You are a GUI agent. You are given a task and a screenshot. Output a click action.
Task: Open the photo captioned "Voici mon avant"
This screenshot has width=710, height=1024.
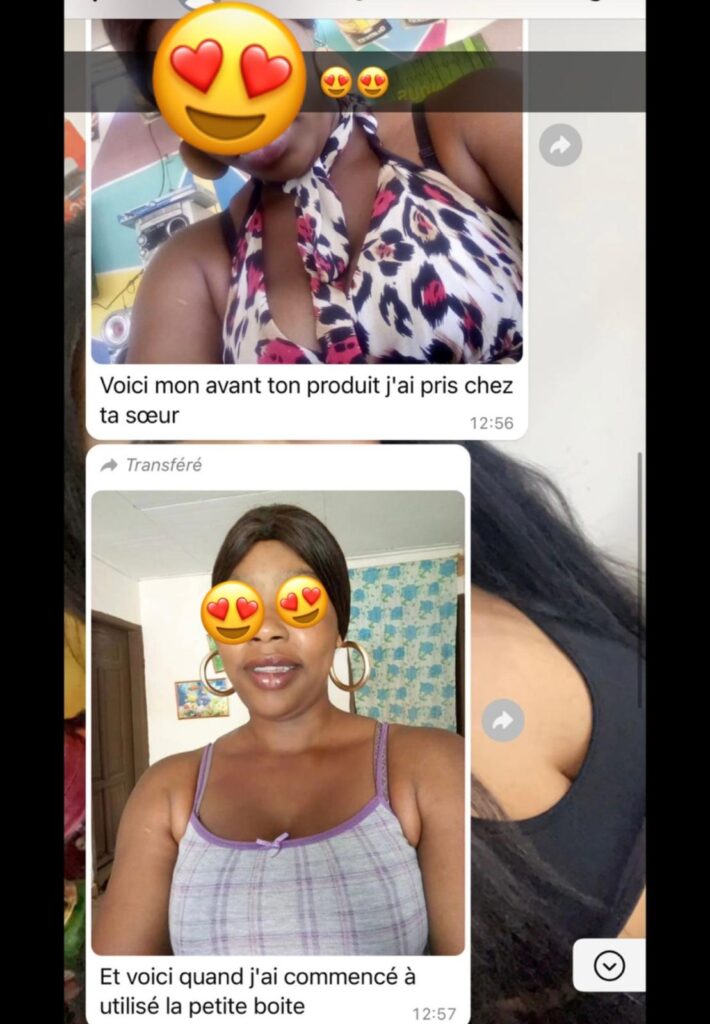307,220
